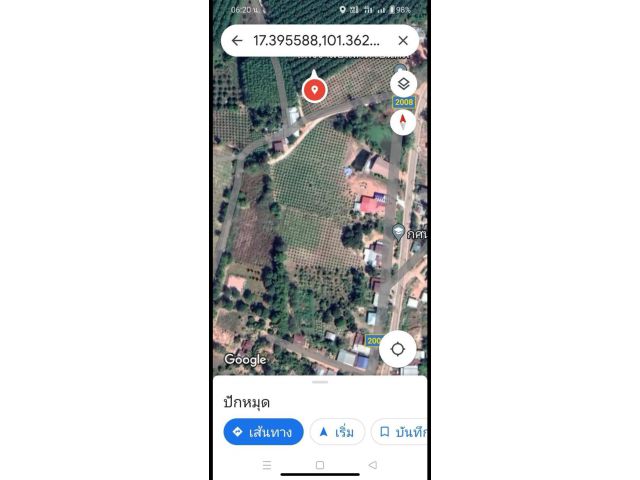Screen dimensions: 640x480
Task: Open the system home button
Action: [320, 465]
